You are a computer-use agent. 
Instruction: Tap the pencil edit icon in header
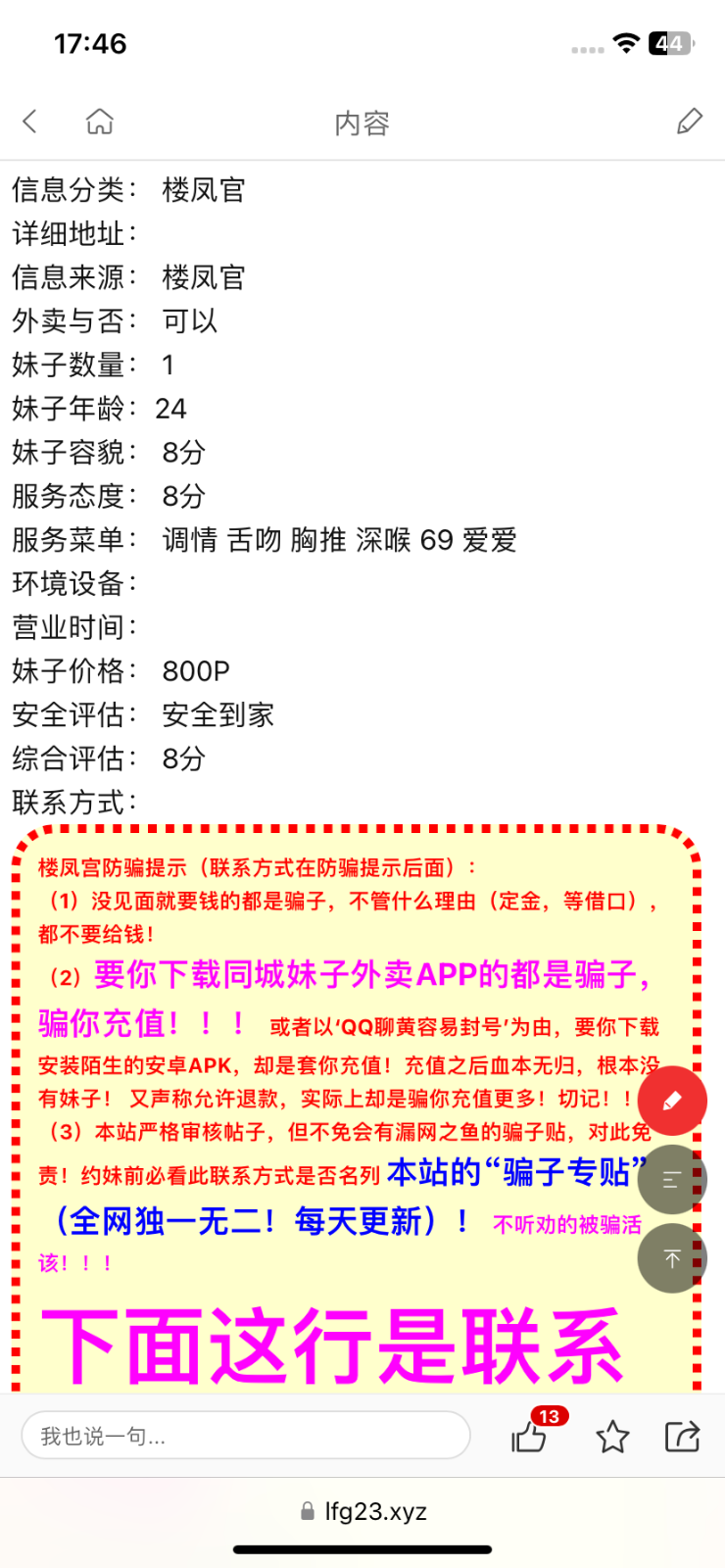pos(690,122)
